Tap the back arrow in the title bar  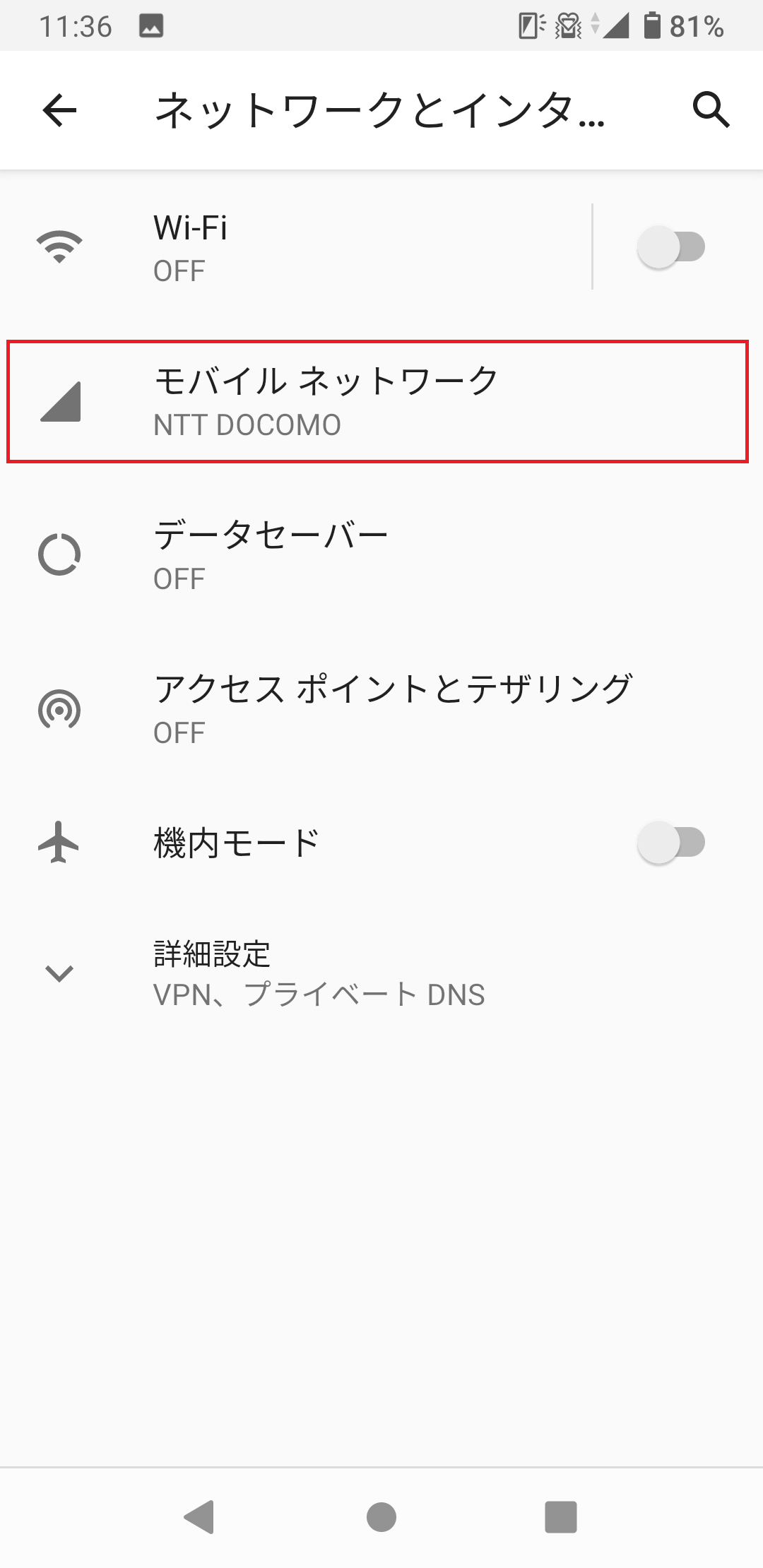click(x=59, y=110)
